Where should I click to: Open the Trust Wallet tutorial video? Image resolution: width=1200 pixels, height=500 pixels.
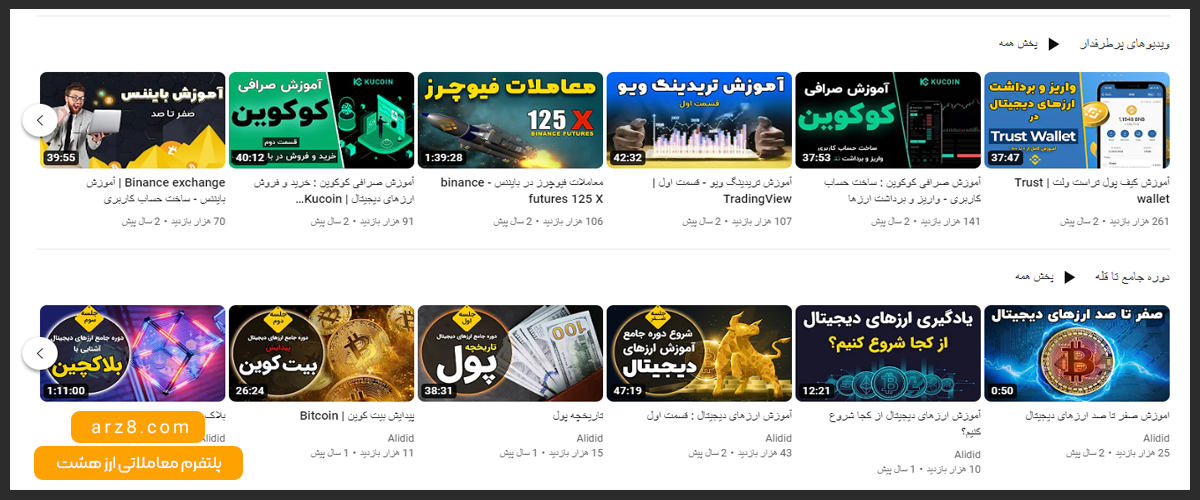click(1076, 120)
